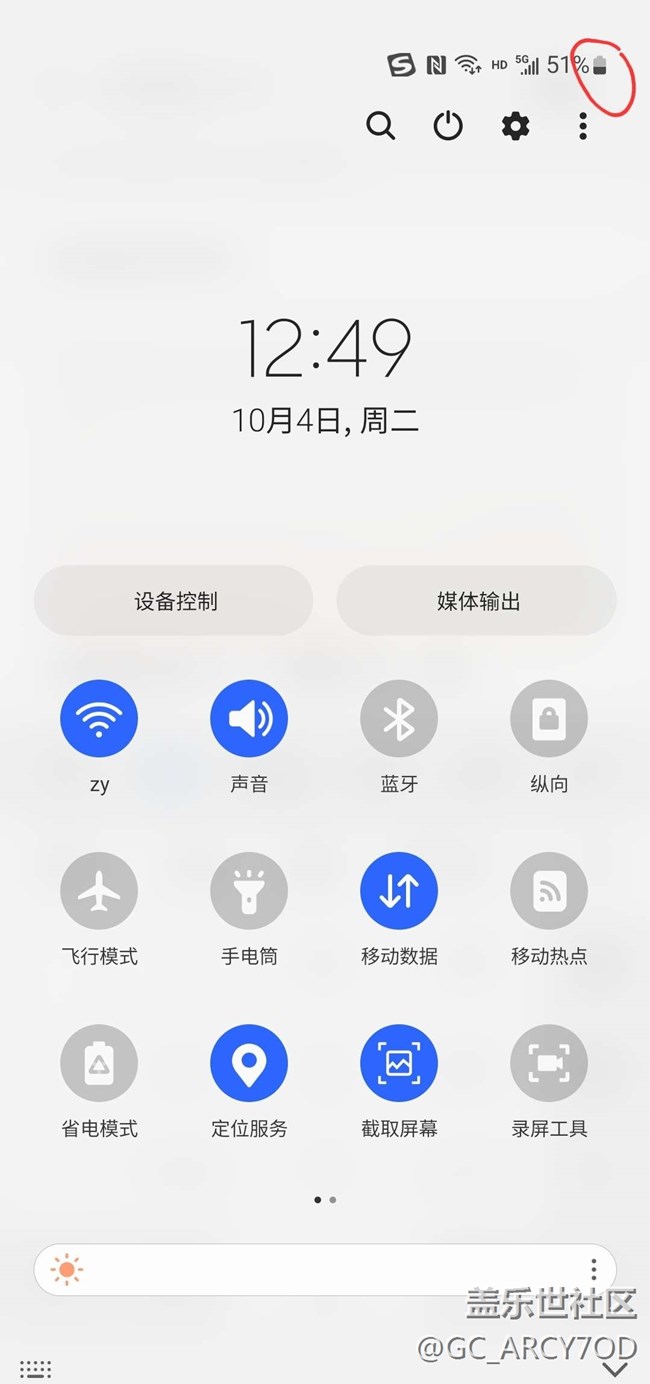The height and width of the screenshot is (1384, 650).
Task: Open 设备控制 device controls
Action: pyautogui.click(x=174, y=601)
